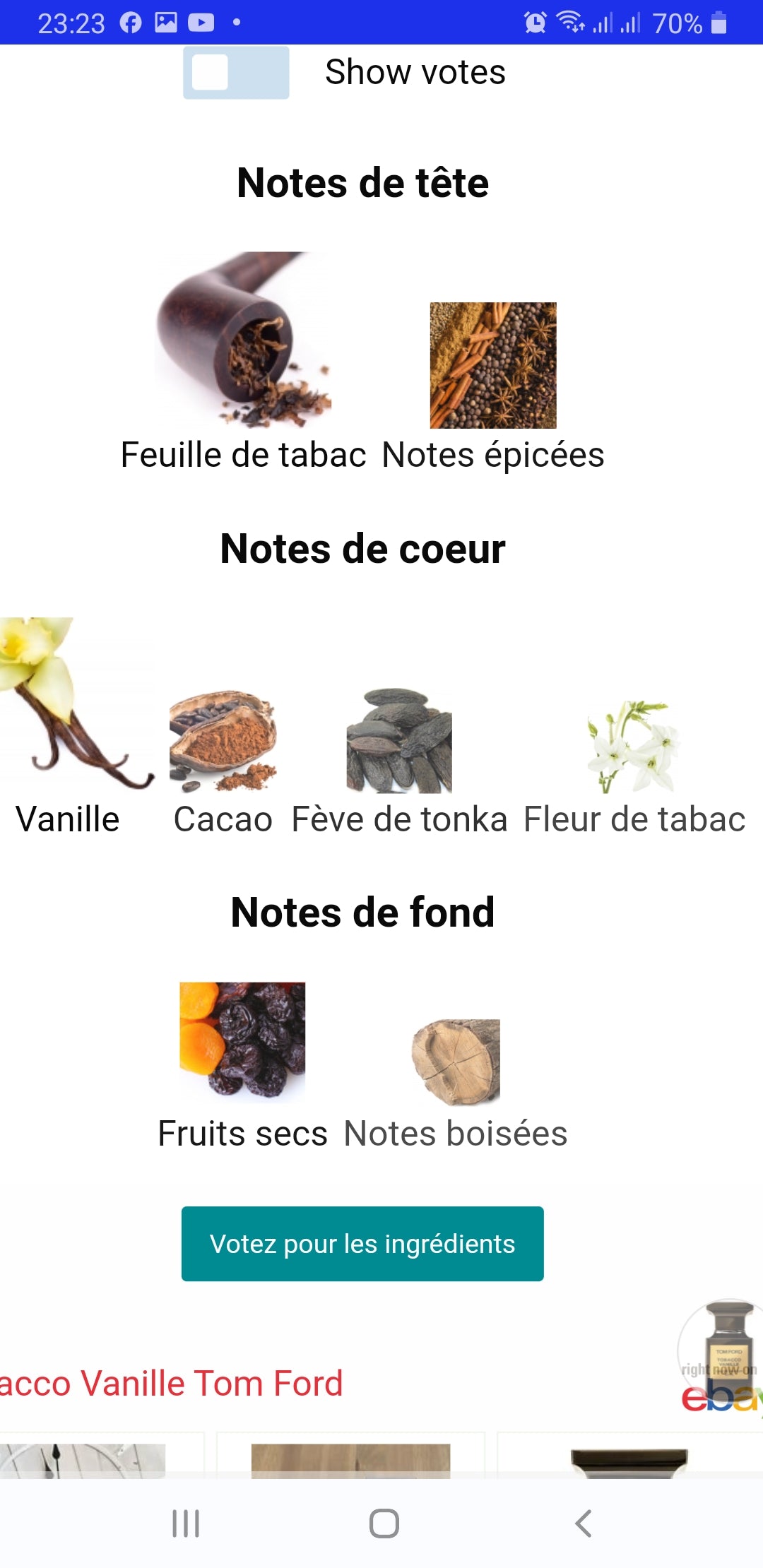Tap Votez pour les ingrédients button
The height and width of the screenshot is (1568, 763).
click(x=362, y=1244)
